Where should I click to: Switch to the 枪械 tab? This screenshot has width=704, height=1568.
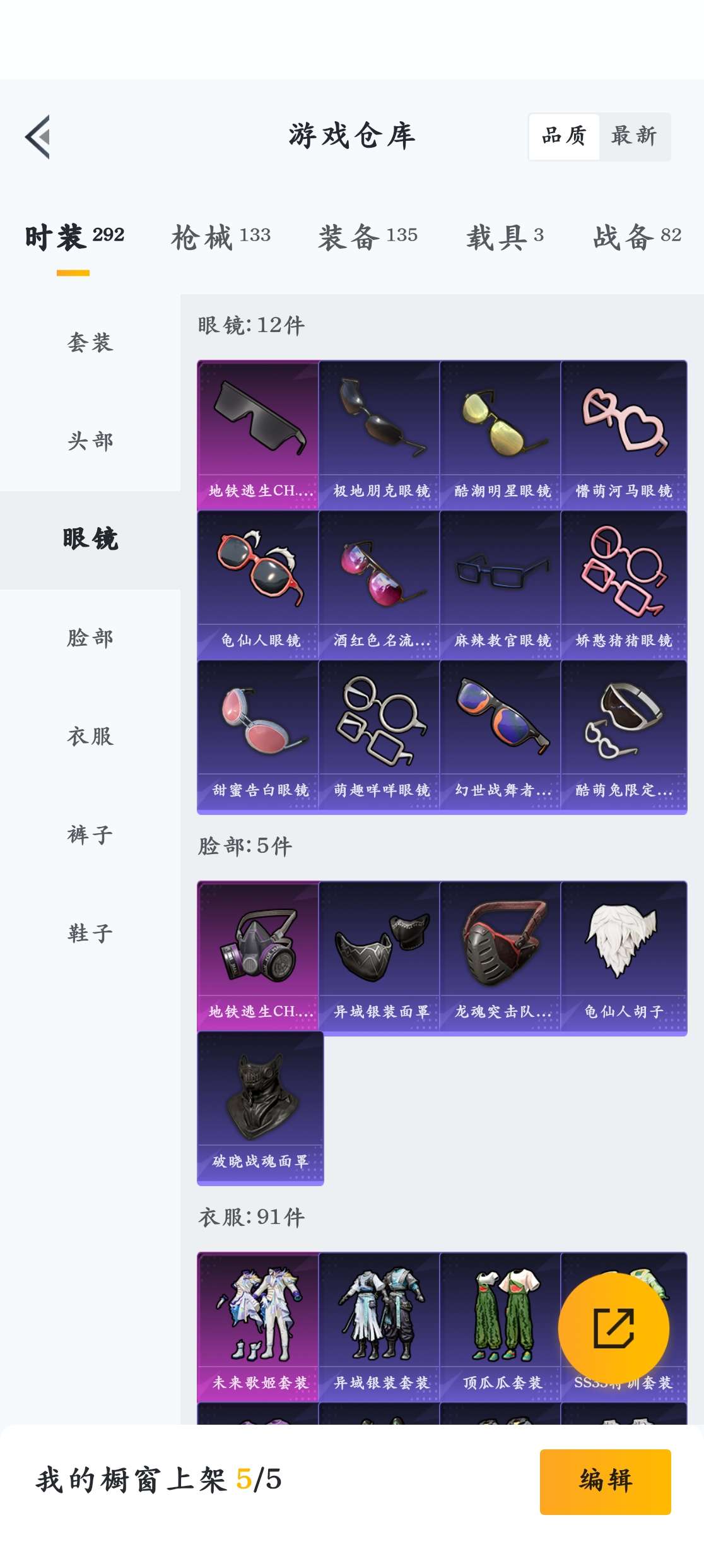(x=221, y=237)
